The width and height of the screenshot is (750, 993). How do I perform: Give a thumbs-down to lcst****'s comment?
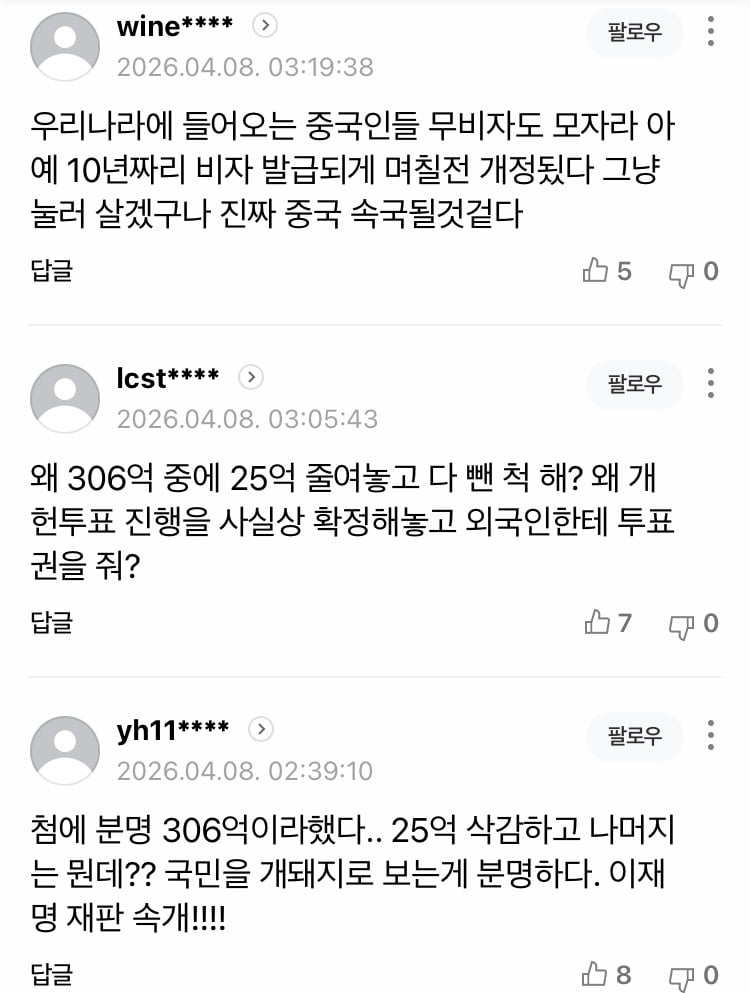pos(680,624)
